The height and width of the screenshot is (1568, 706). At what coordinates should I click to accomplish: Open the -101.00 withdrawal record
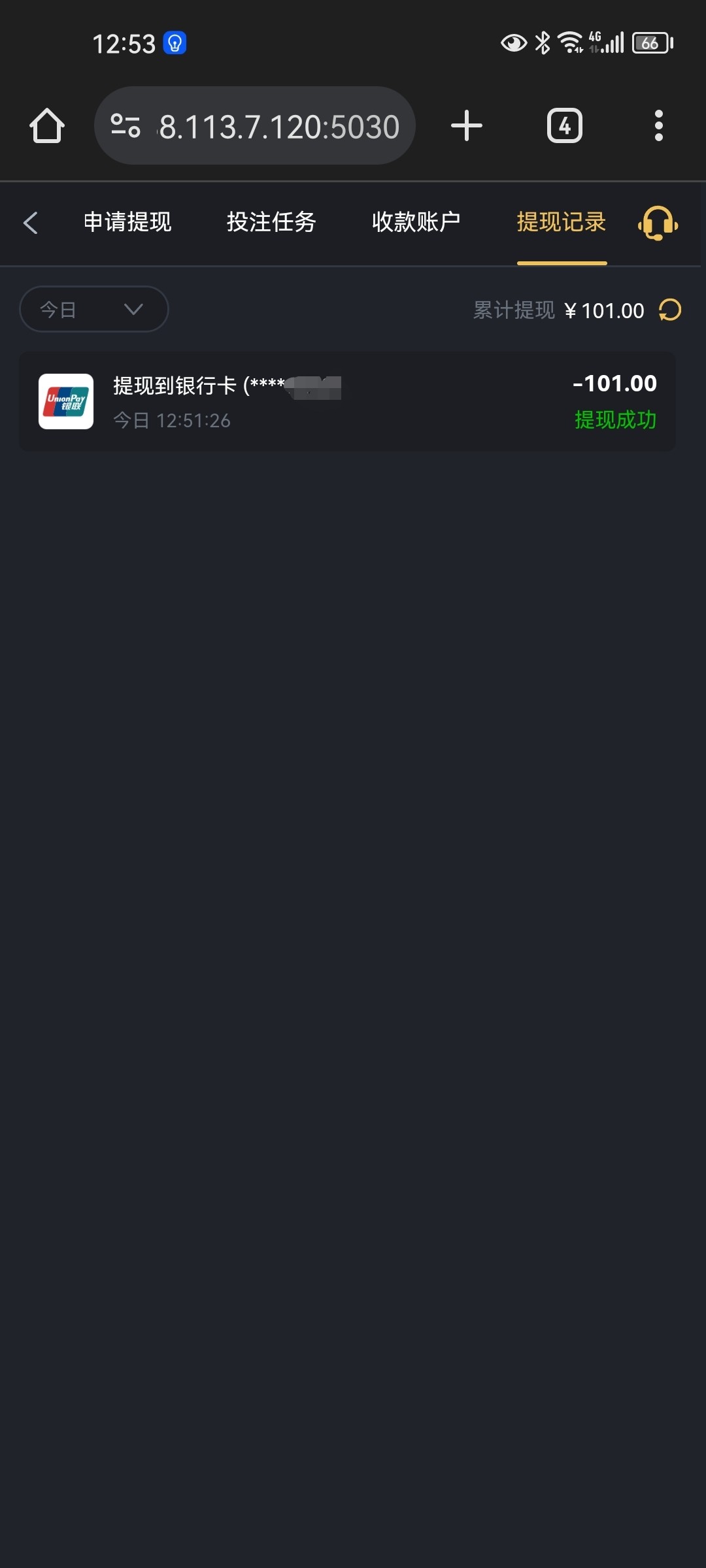[347, 401]
